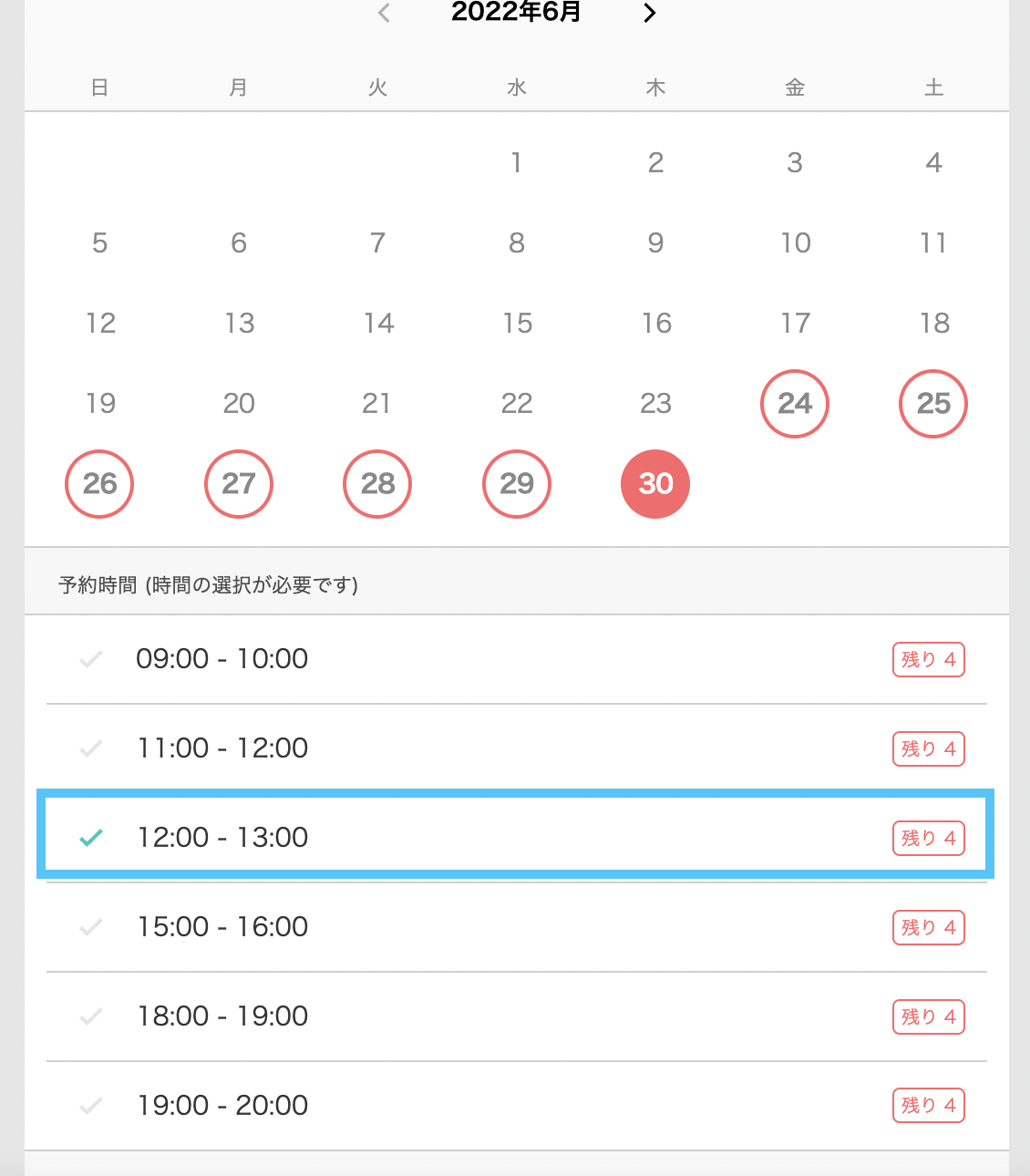Pick the 27th on the calendar
The image size is (1030, 1176).
[239, 484]
